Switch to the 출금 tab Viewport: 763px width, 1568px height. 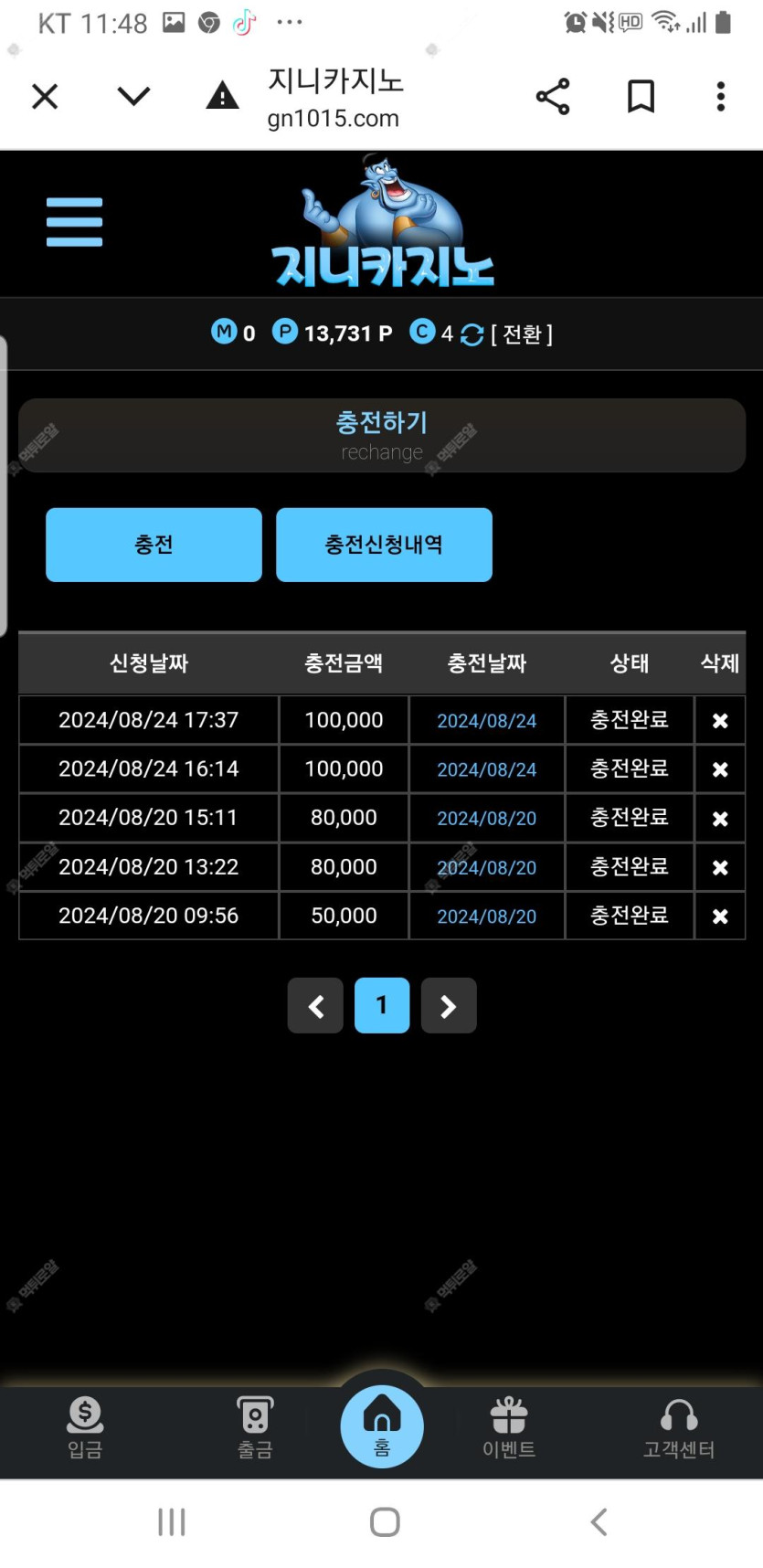(x=255, y=1427)
